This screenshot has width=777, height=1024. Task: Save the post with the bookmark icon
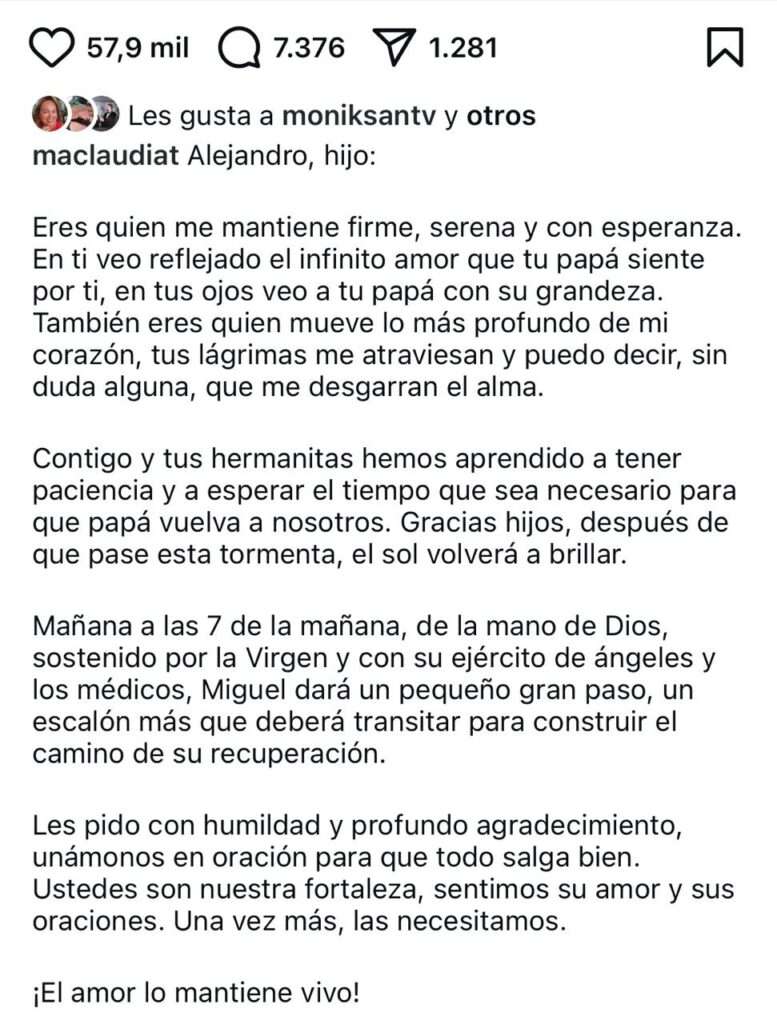tap(724, 47)
